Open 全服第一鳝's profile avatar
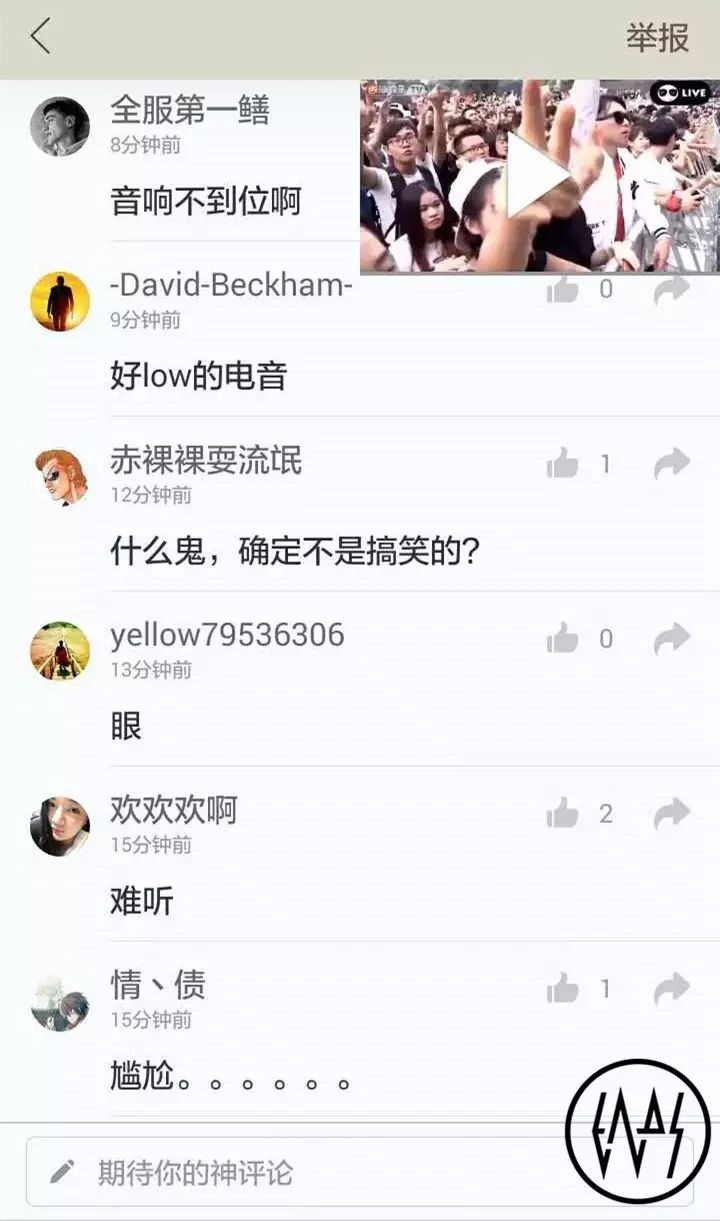This screenshot has height=1221, width=720. pyautogui.click(x=60, y=127)
